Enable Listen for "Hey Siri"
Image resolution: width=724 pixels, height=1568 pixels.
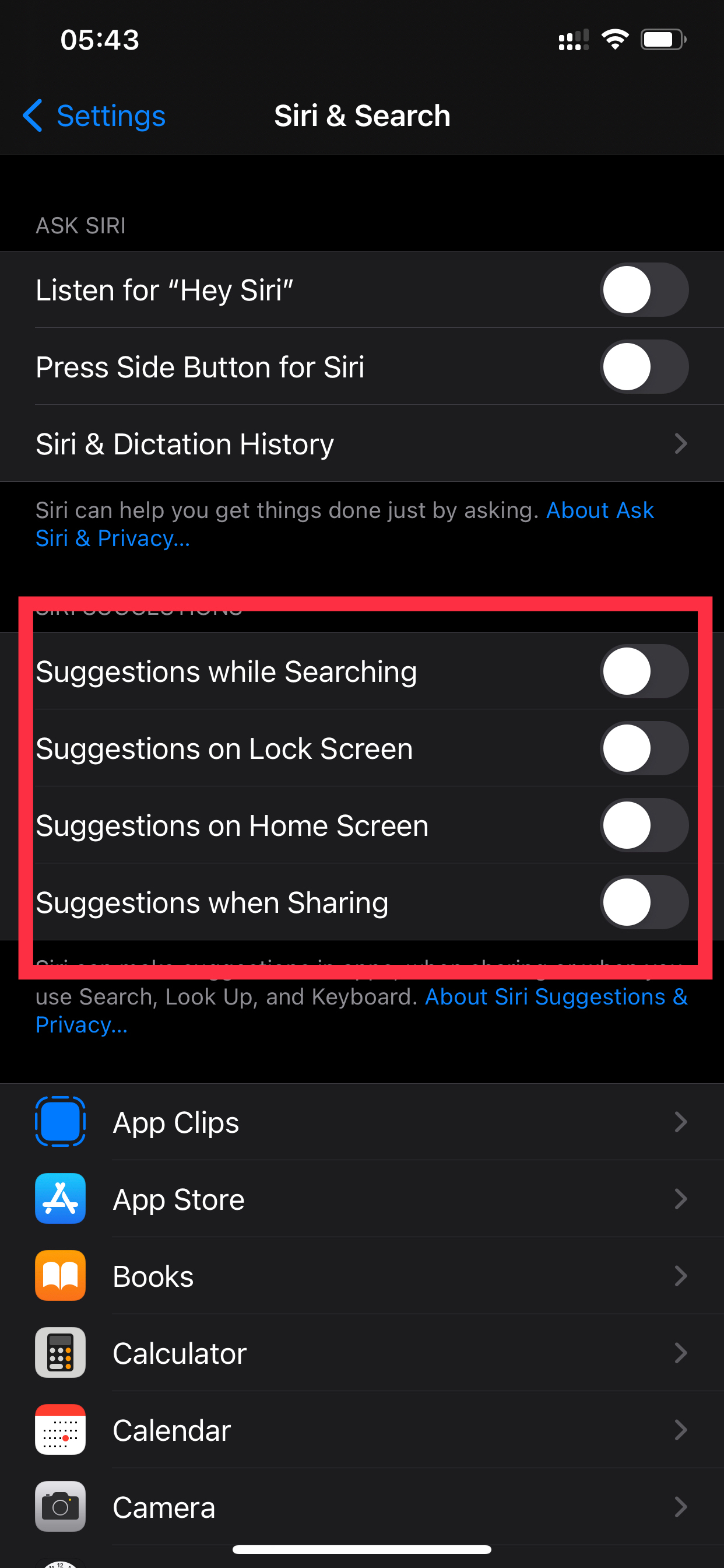tap(644, 290)
